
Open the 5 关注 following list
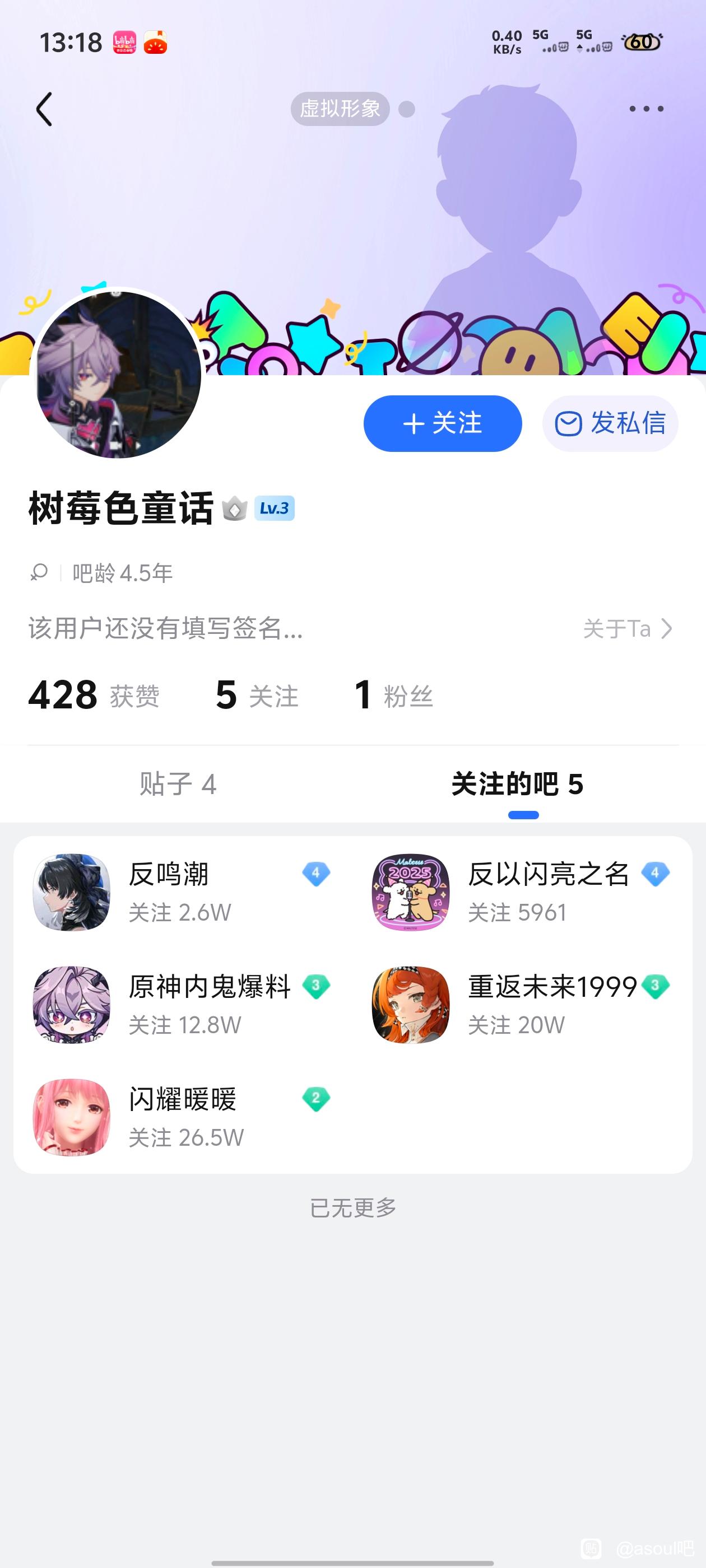tap(257, 695)
